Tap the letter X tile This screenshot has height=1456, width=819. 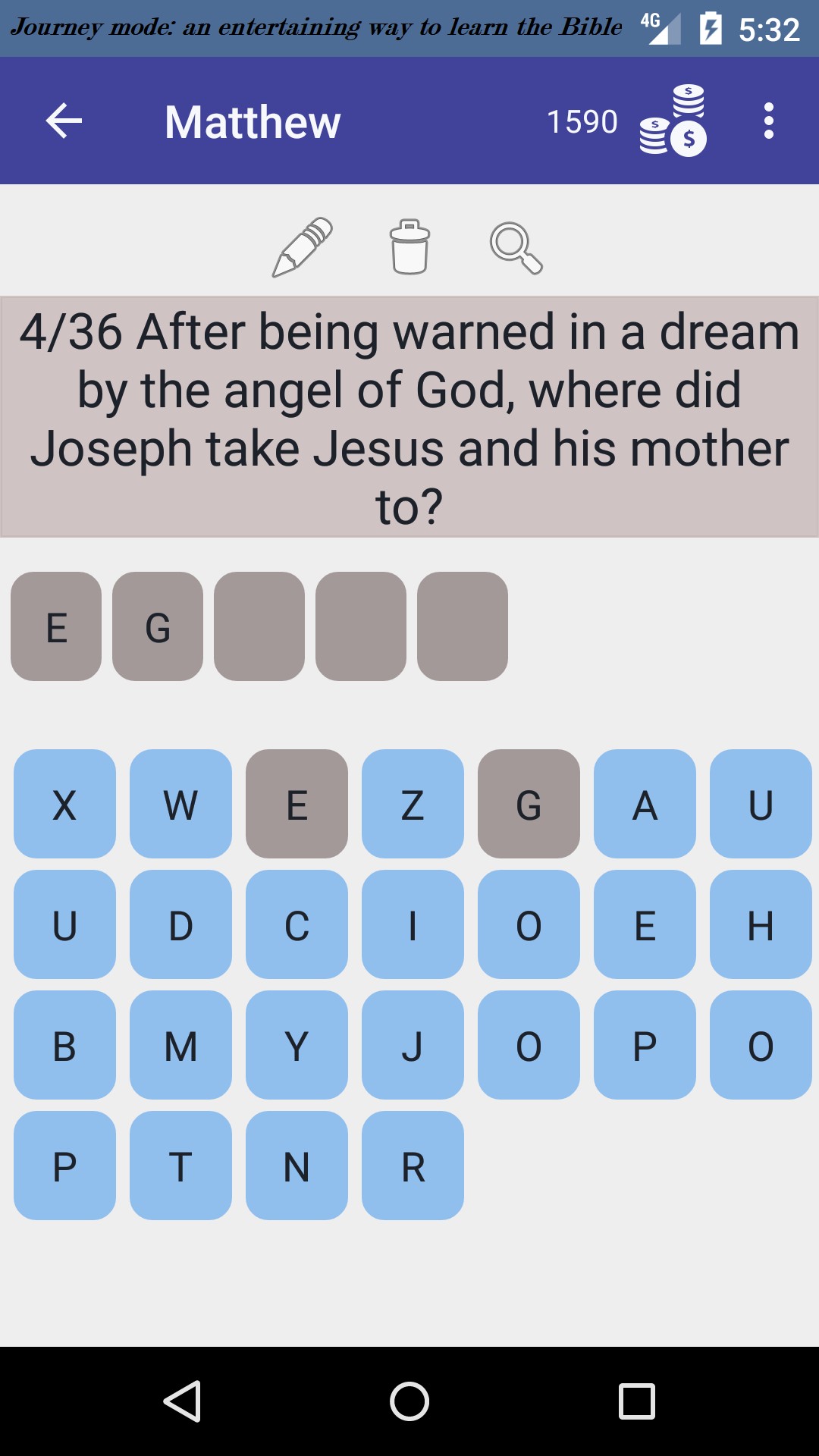(x=64, y=804)
